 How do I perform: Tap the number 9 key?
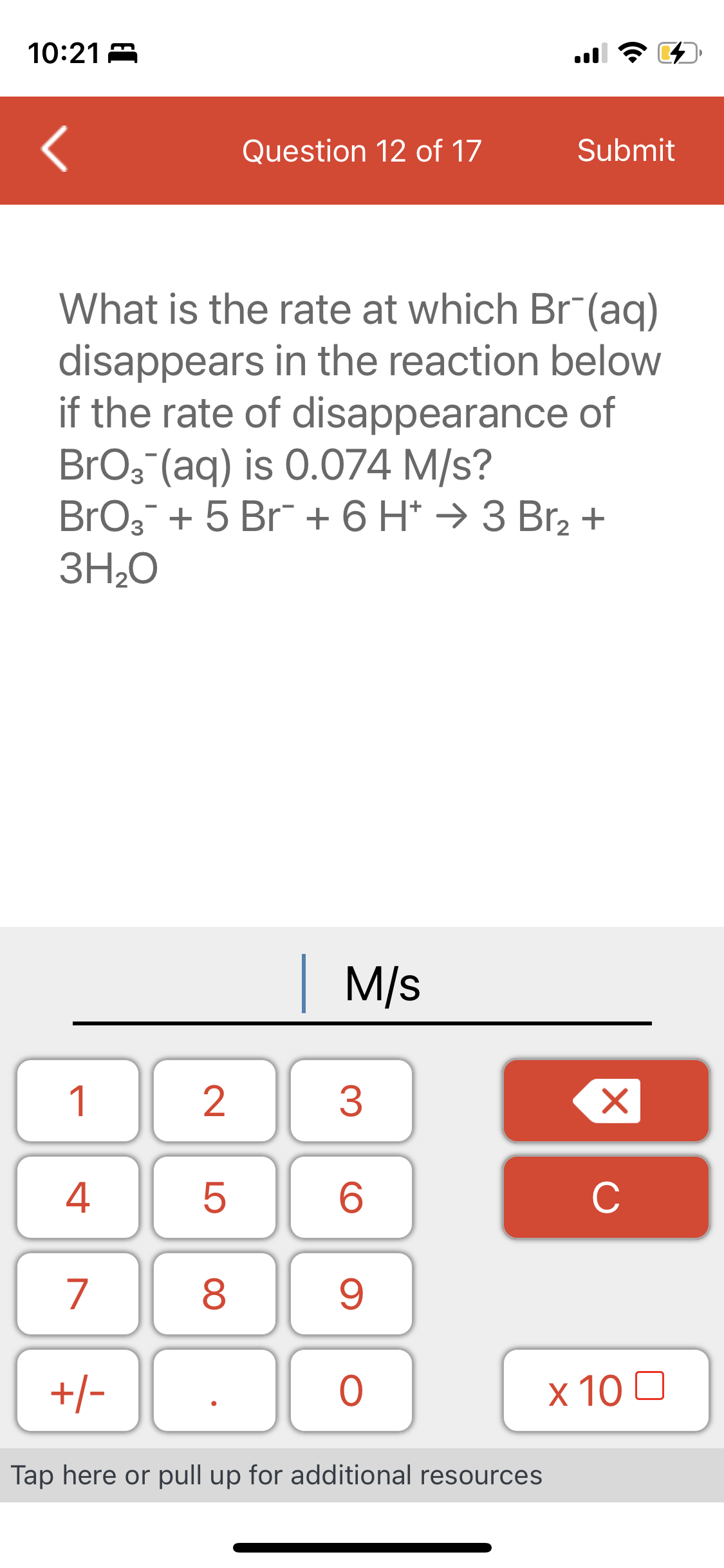(351, 1296)
